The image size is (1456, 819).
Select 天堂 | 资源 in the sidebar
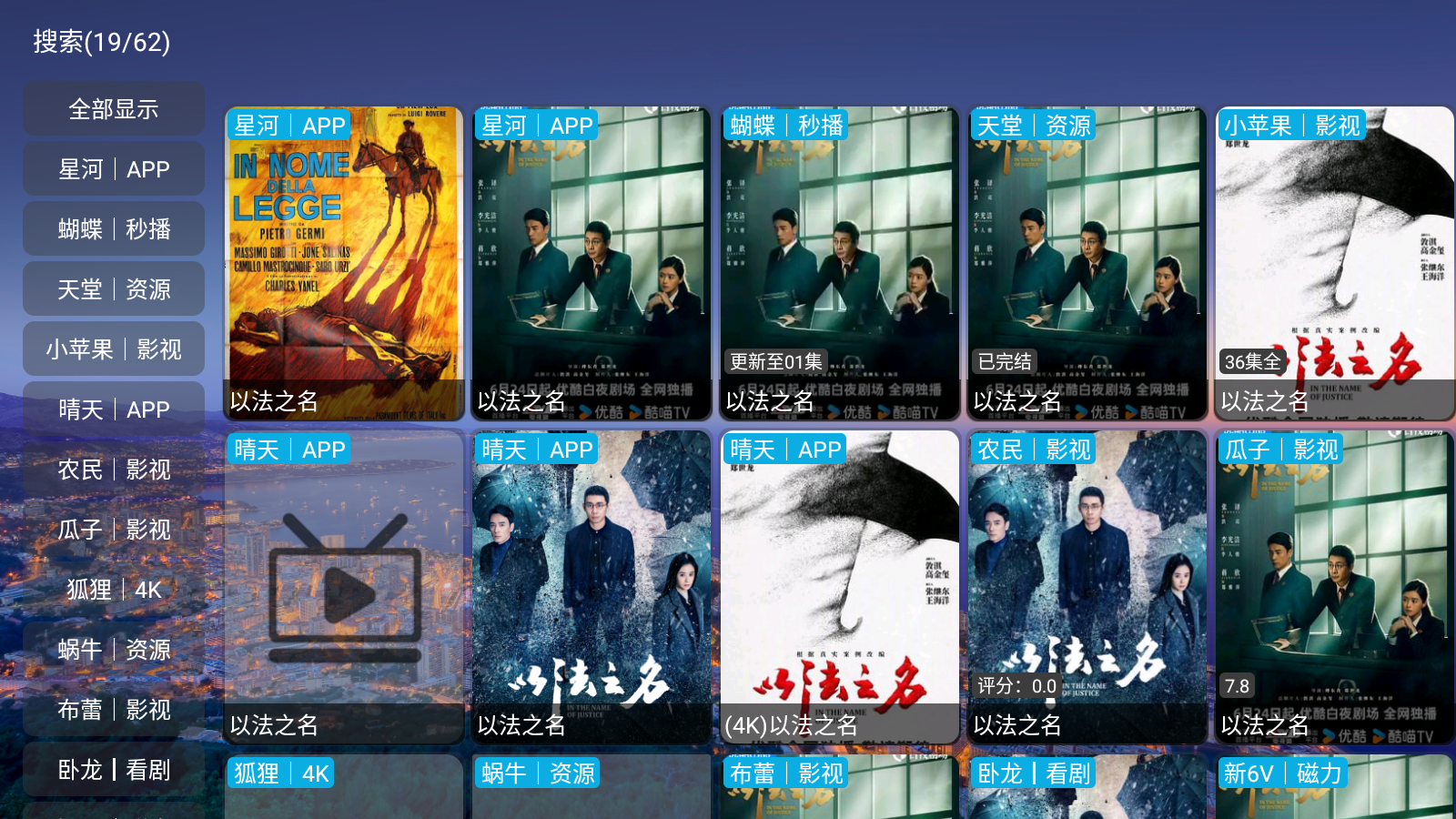114,289
